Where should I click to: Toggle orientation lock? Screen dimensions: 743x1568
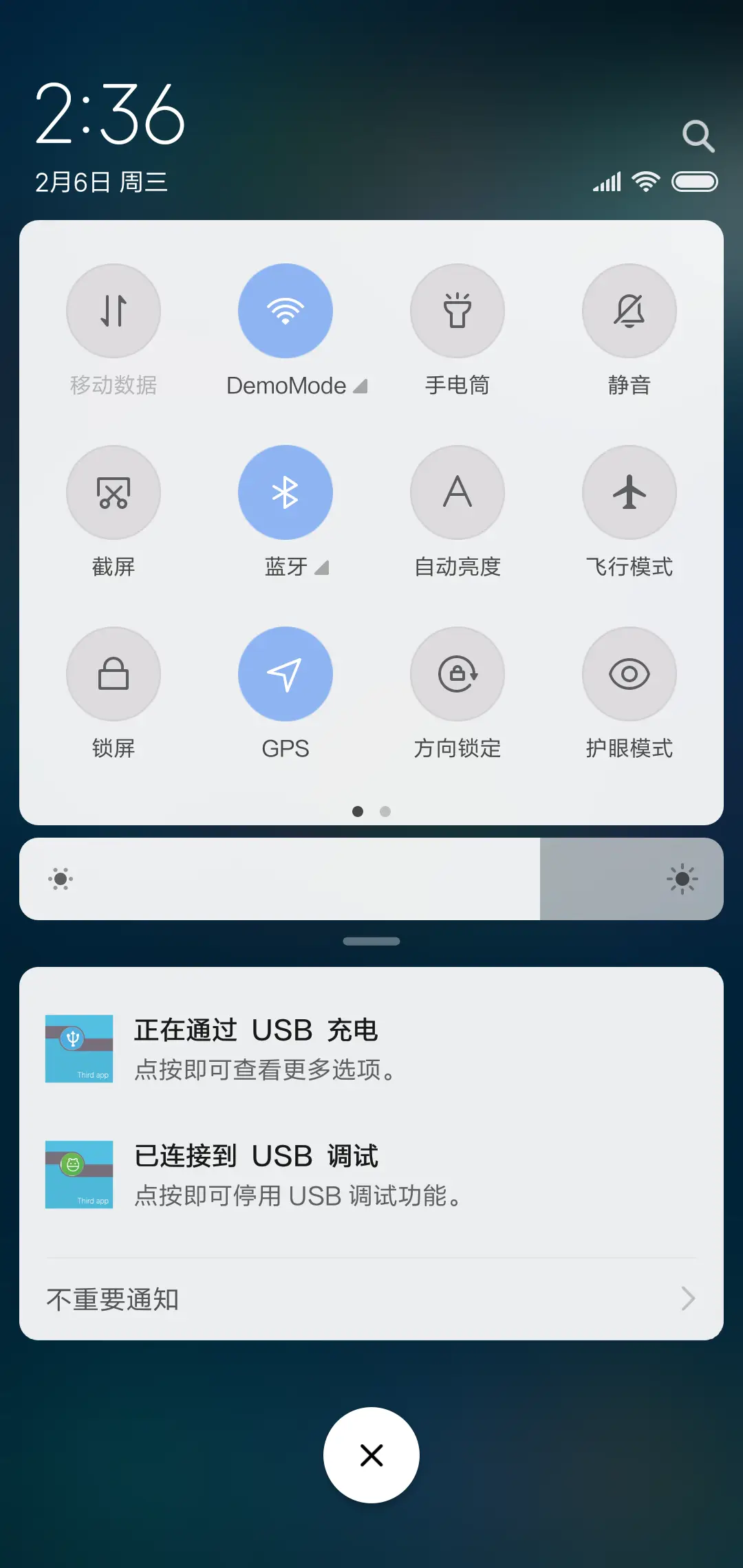[457, 674]
